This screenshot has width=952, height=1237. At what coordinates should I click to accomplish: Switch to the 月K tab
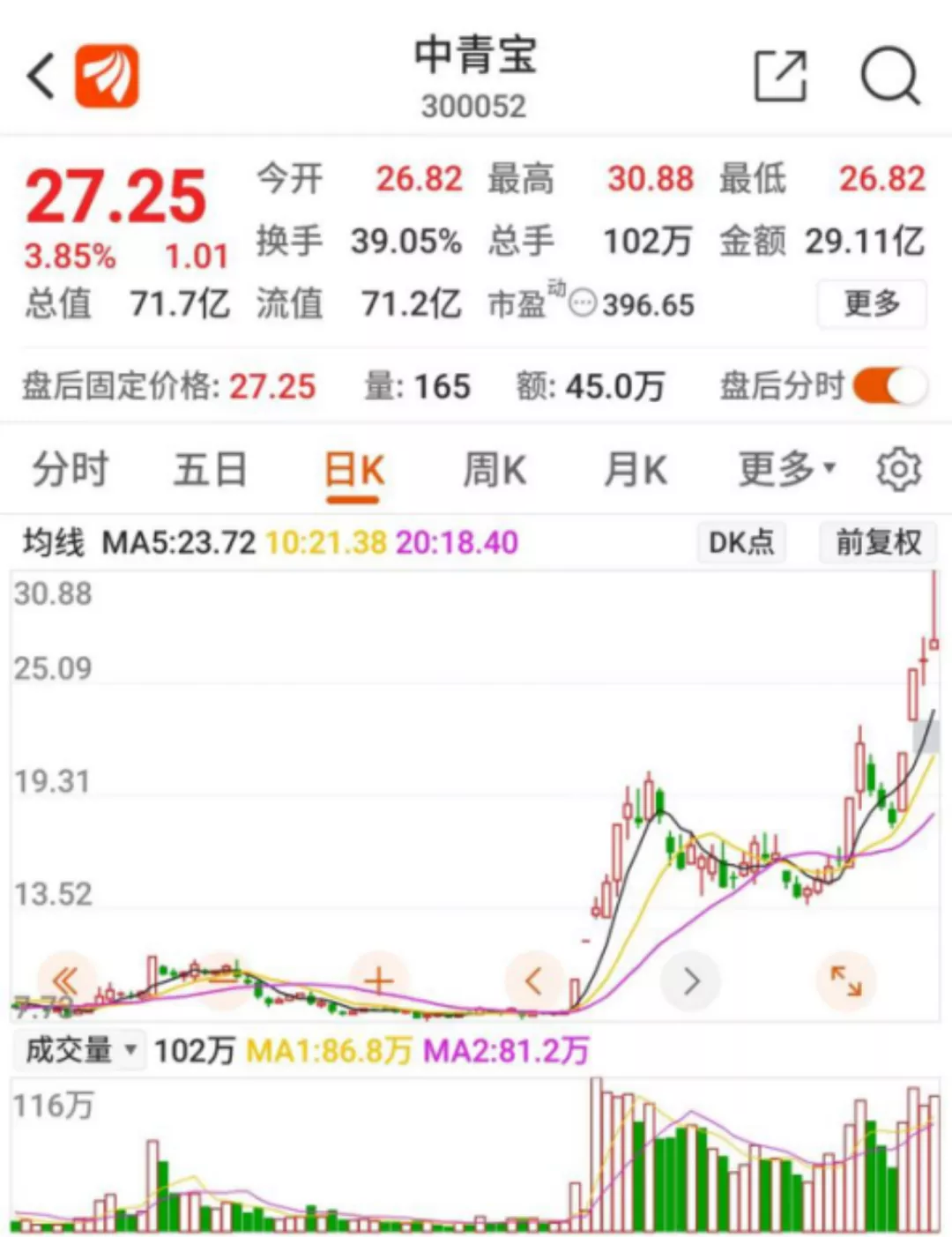(x=635, y=469)
